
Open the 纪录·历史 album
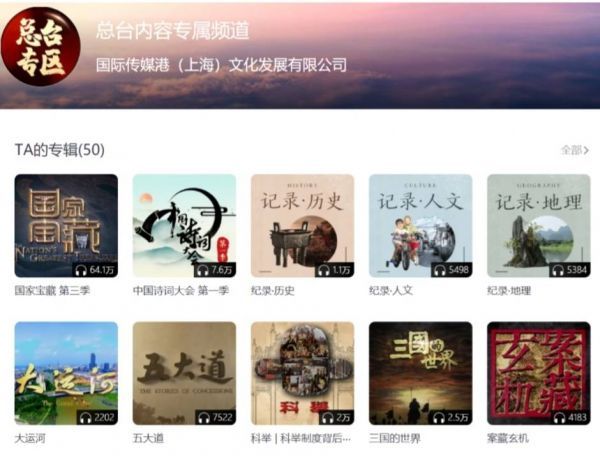[x=302, y=226]
